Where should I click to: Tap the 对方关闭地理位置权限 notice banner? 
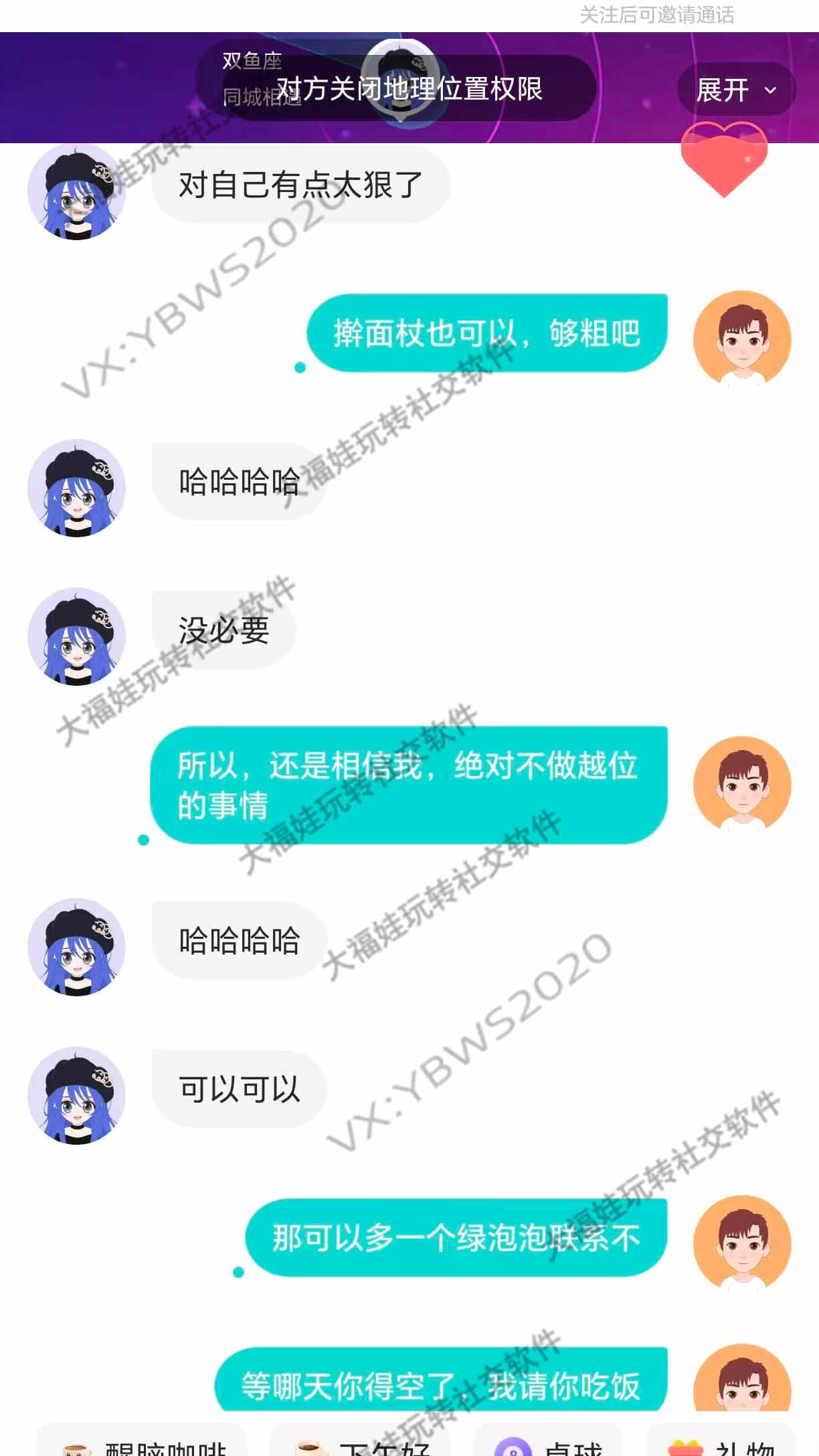coord(411,86)
